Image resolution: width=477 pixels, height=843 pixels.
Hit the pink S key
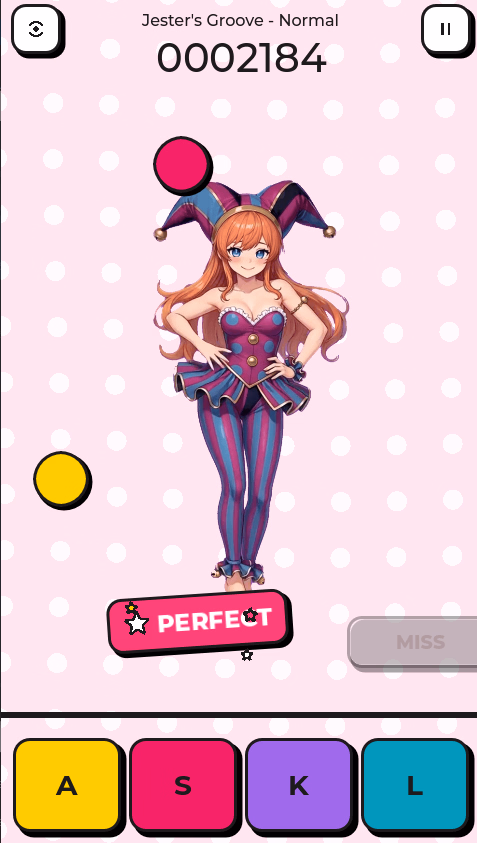(x=182, y=785)
